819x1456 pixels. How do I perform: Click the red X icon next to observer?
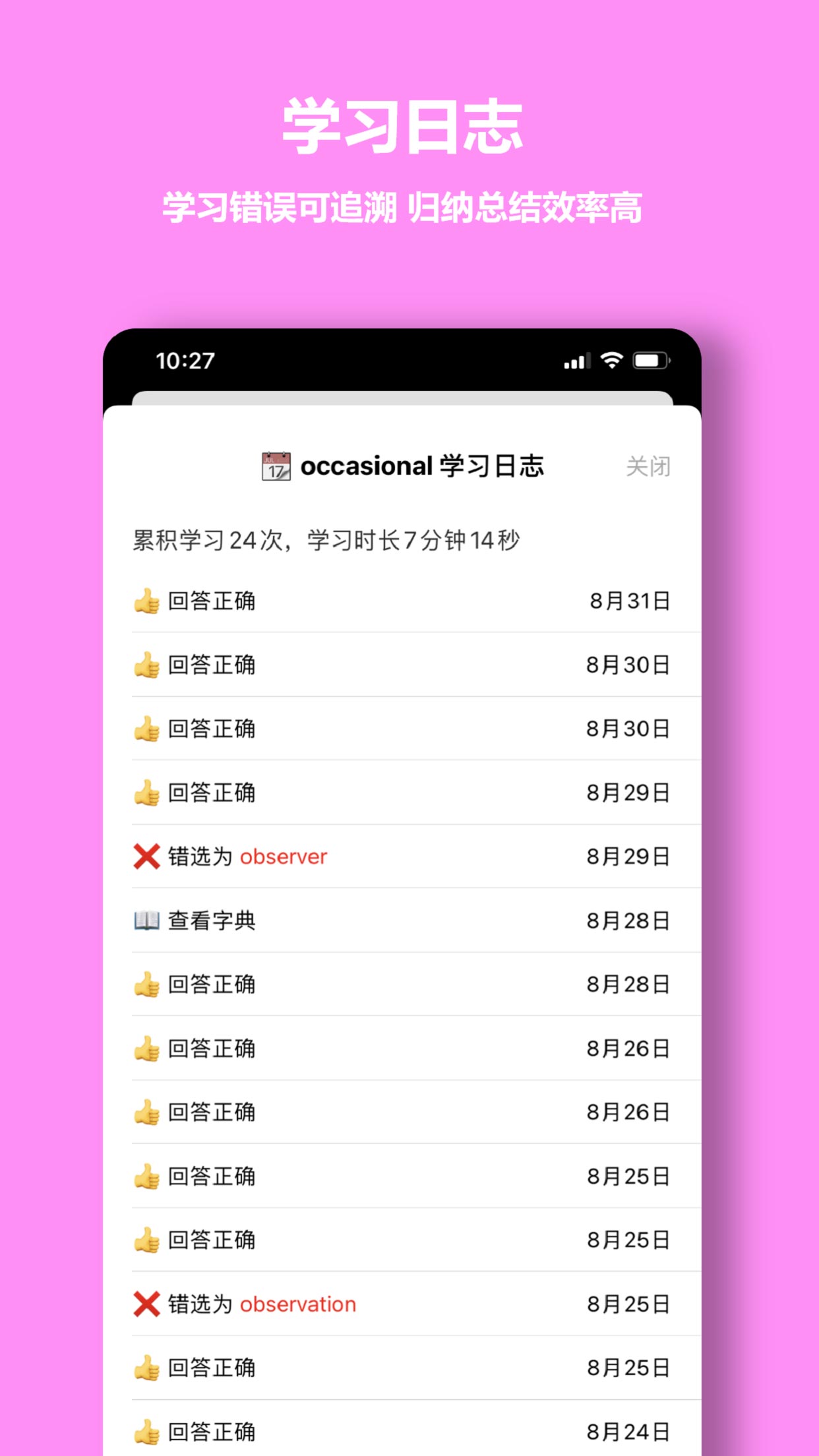click(146, 857)
